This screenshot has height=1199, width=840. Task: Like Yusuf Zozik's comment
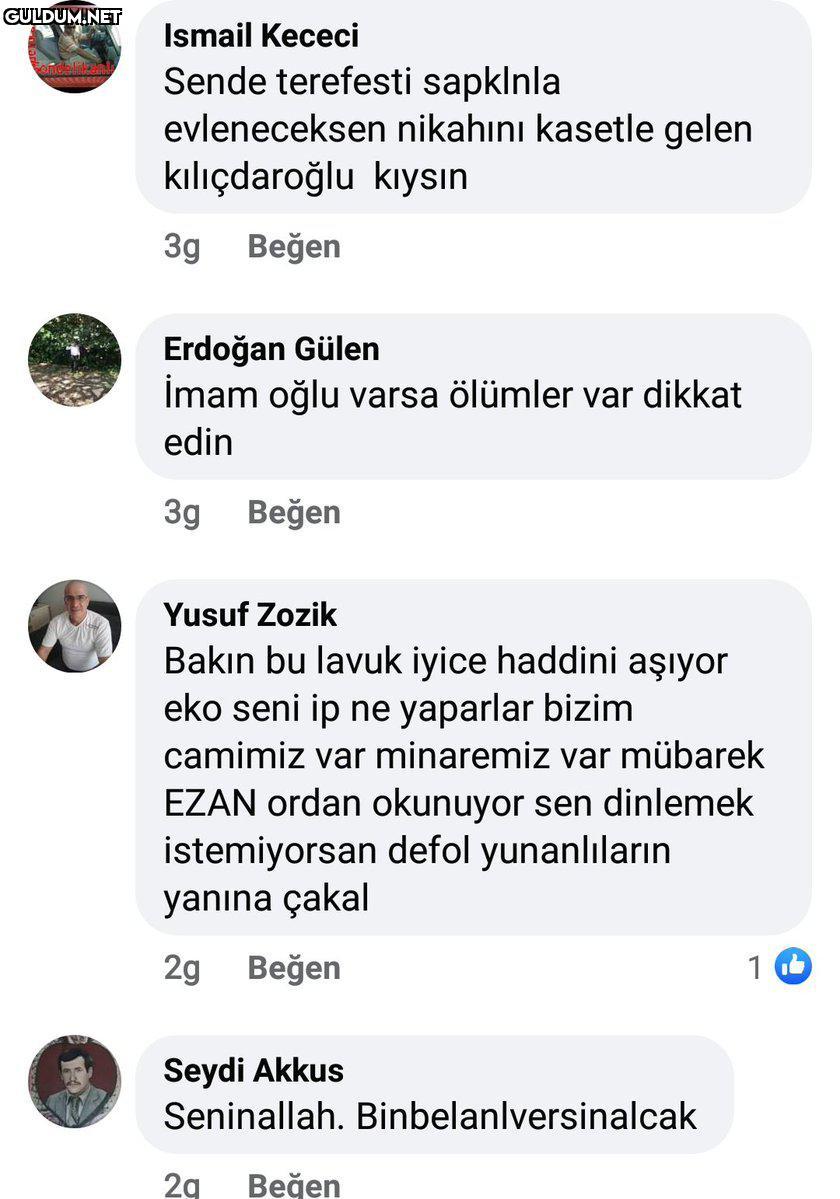[x=293, y=967]
